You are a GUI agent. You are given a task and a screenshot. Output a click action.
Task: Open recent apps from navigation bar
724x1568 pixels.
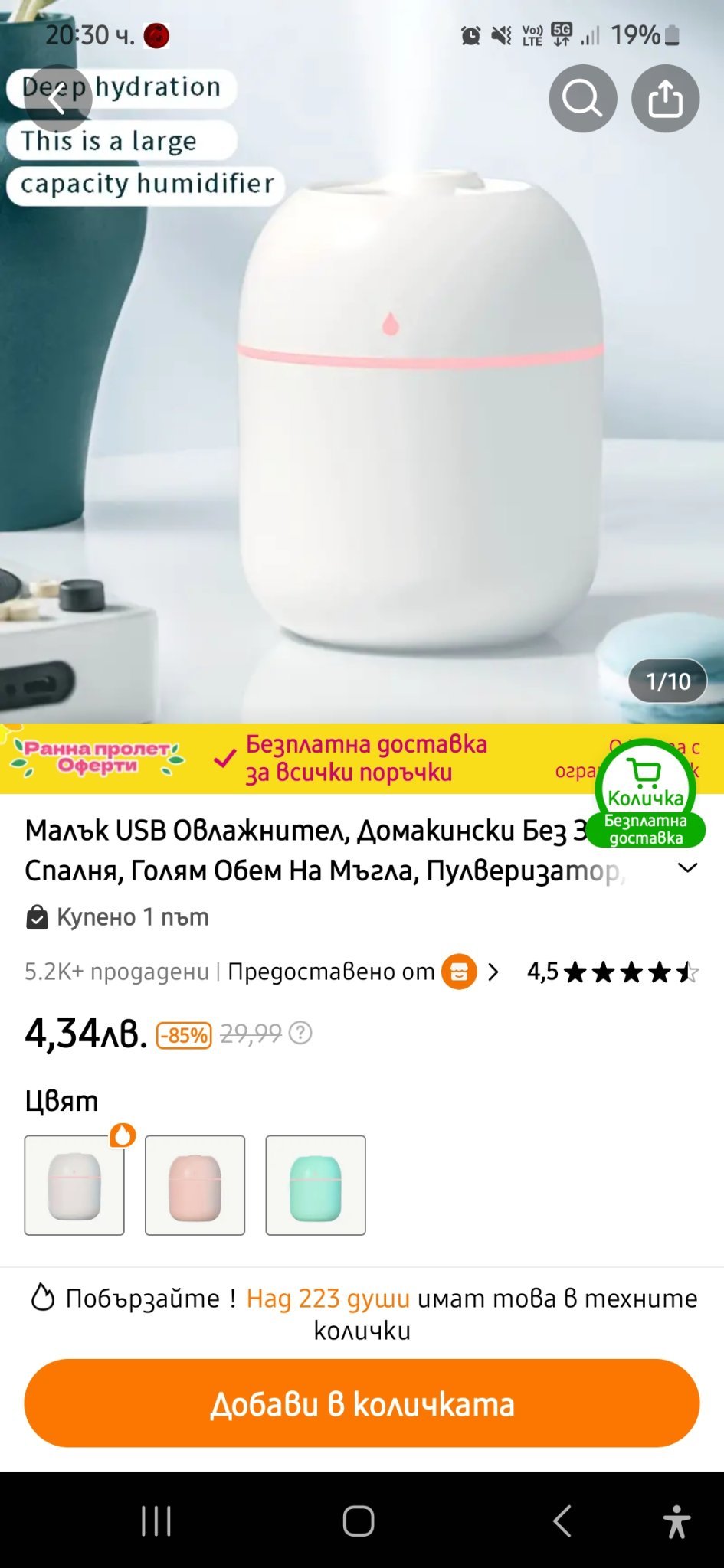156,1521
